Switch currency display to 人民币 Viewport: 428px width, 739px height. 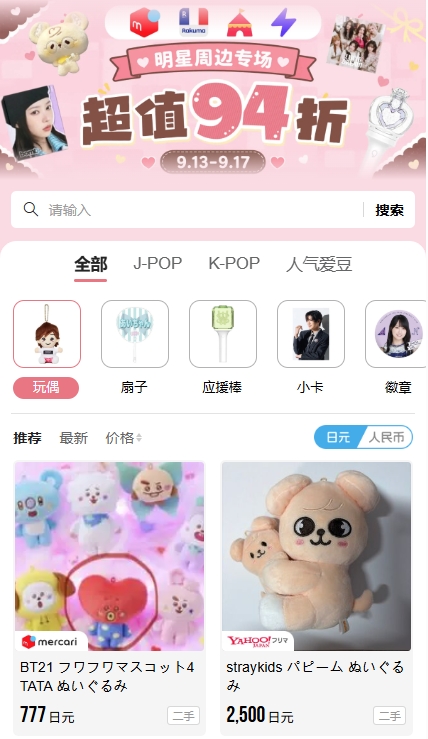[387, 437]
